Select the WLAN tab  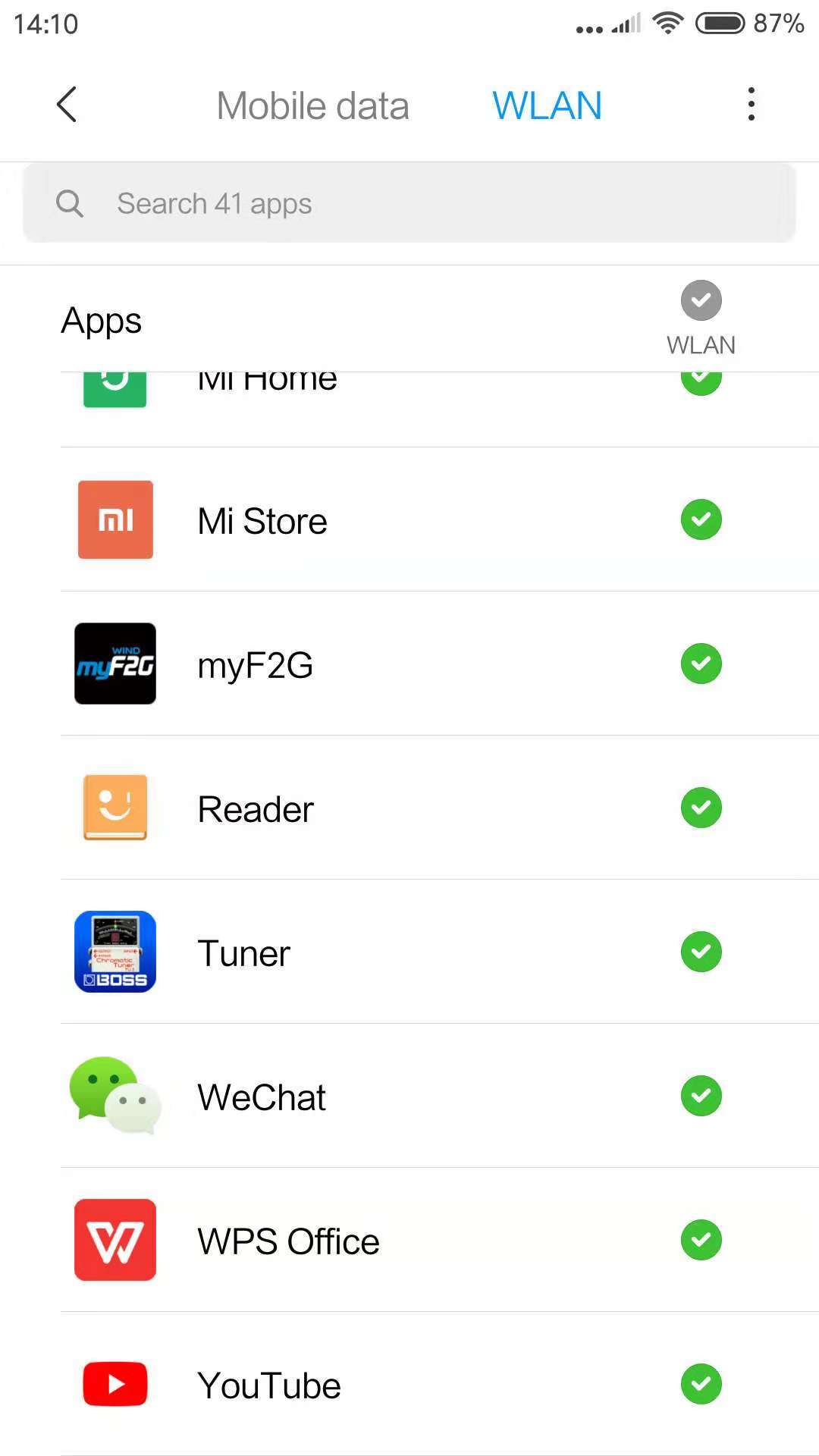(547, 105)
